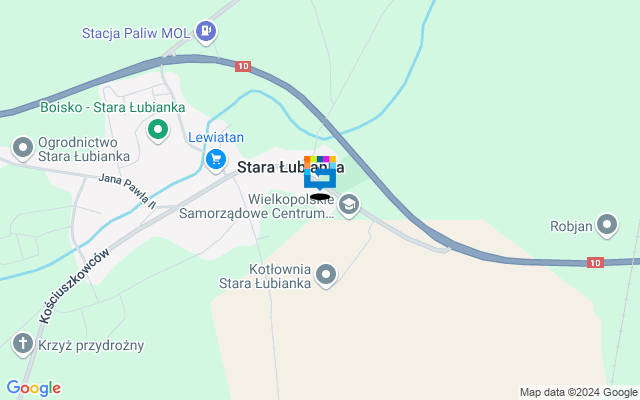The image size is (640, 400).
Task: Select the Krzyż przydrożny marker
Action: [22, 345]
